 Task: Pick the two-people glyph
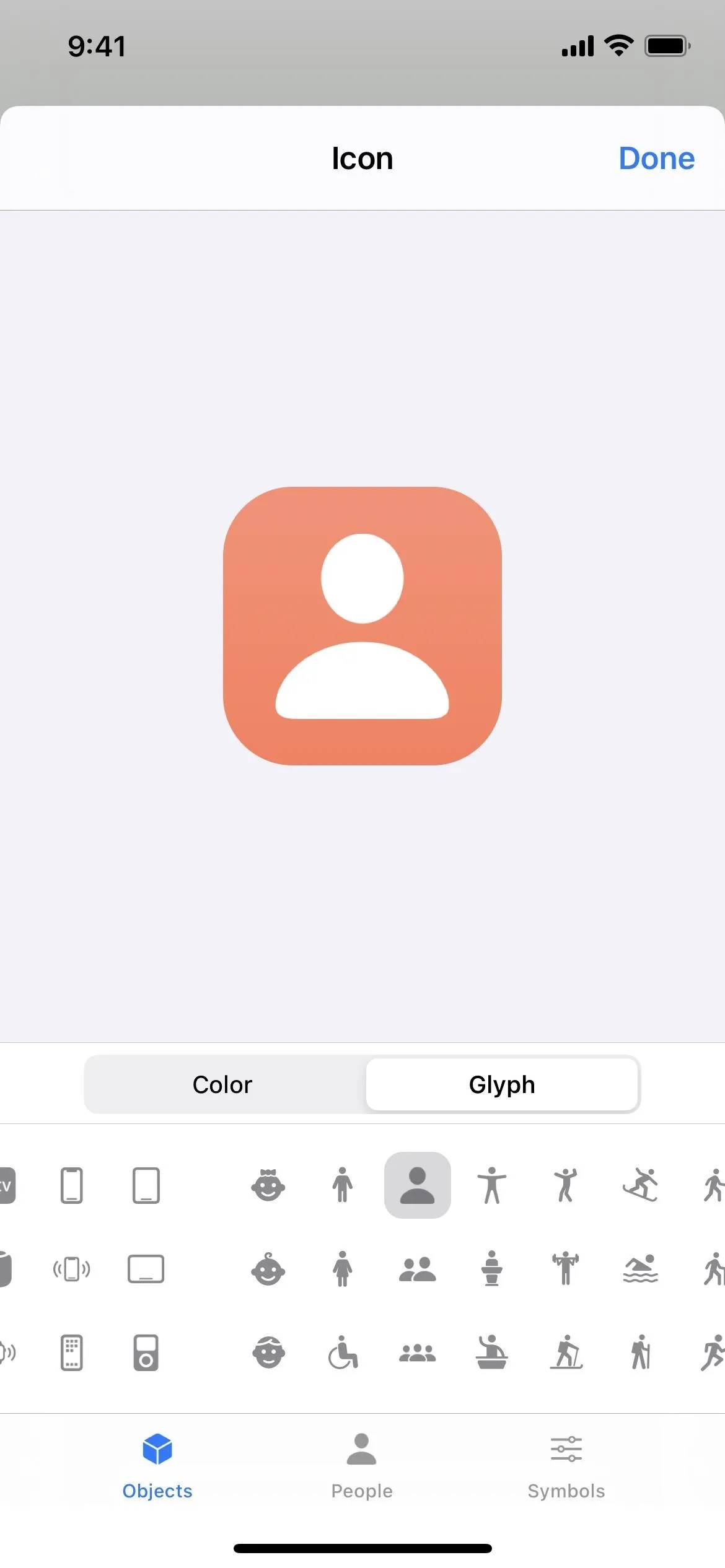418,1269
